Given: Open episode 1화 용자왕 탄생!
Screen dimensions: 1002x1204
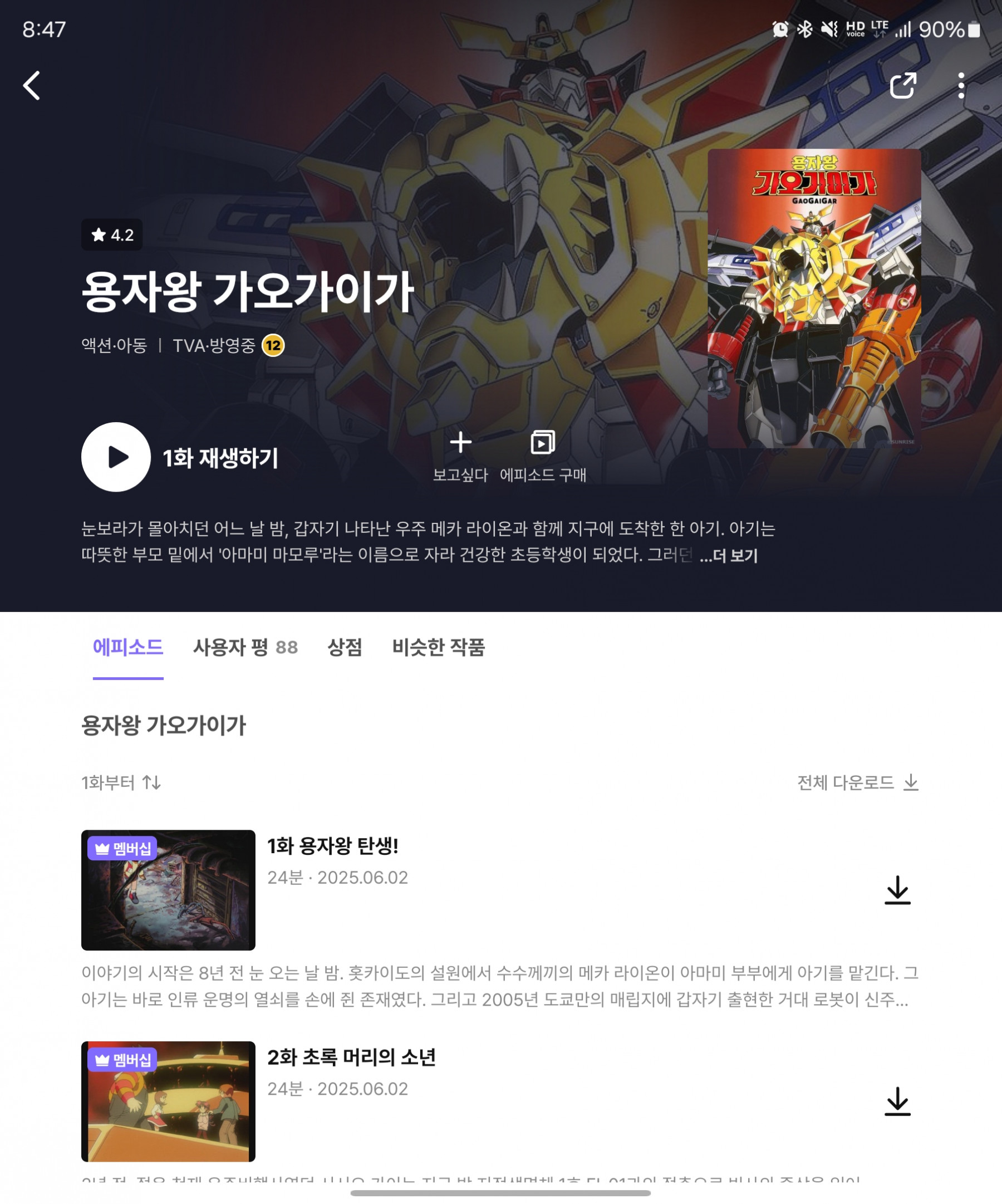Looking at the screenshot, I should coord(332,846).
